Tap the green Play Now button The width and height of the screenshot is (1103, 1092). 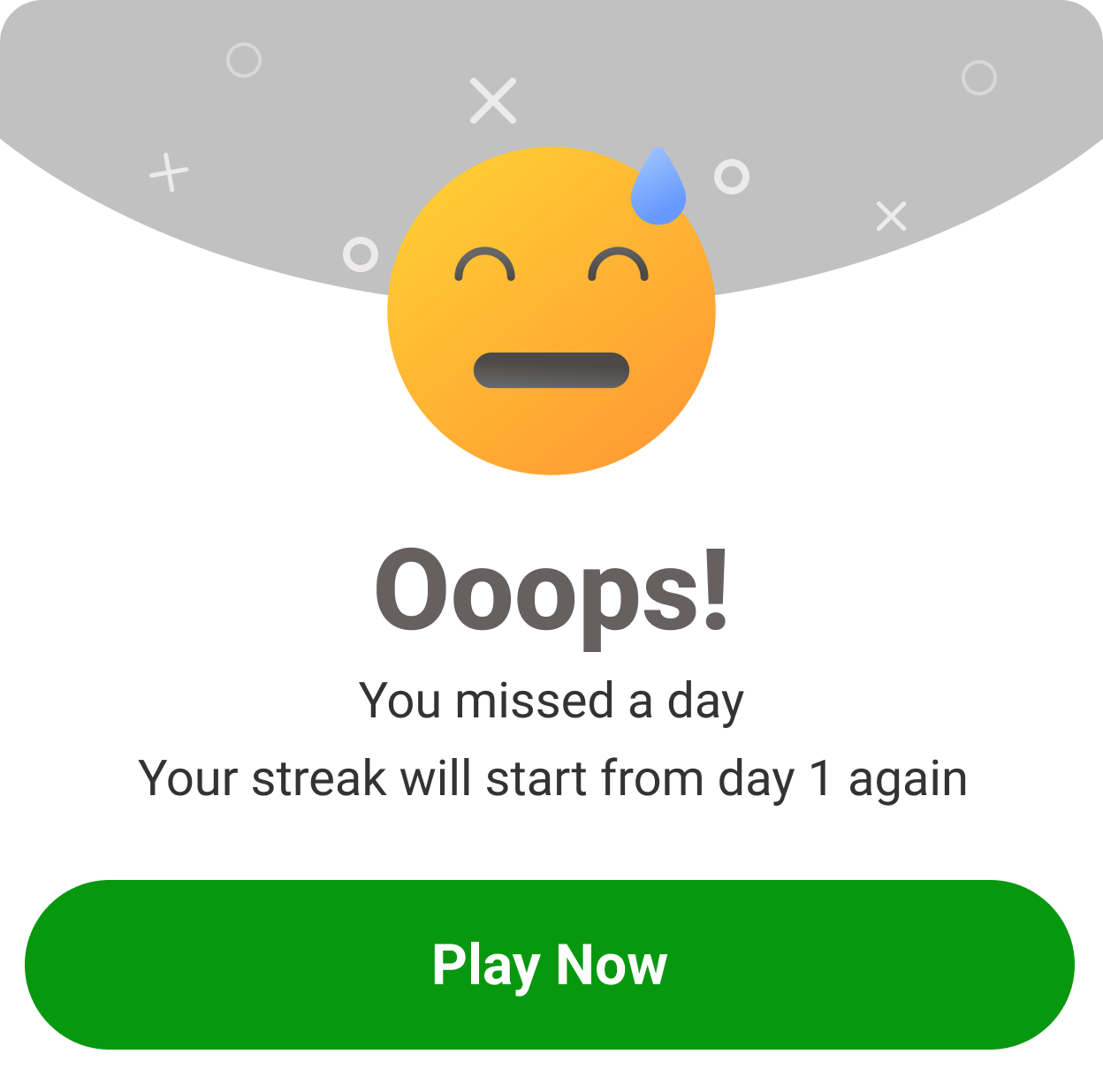tap(550, 964)
